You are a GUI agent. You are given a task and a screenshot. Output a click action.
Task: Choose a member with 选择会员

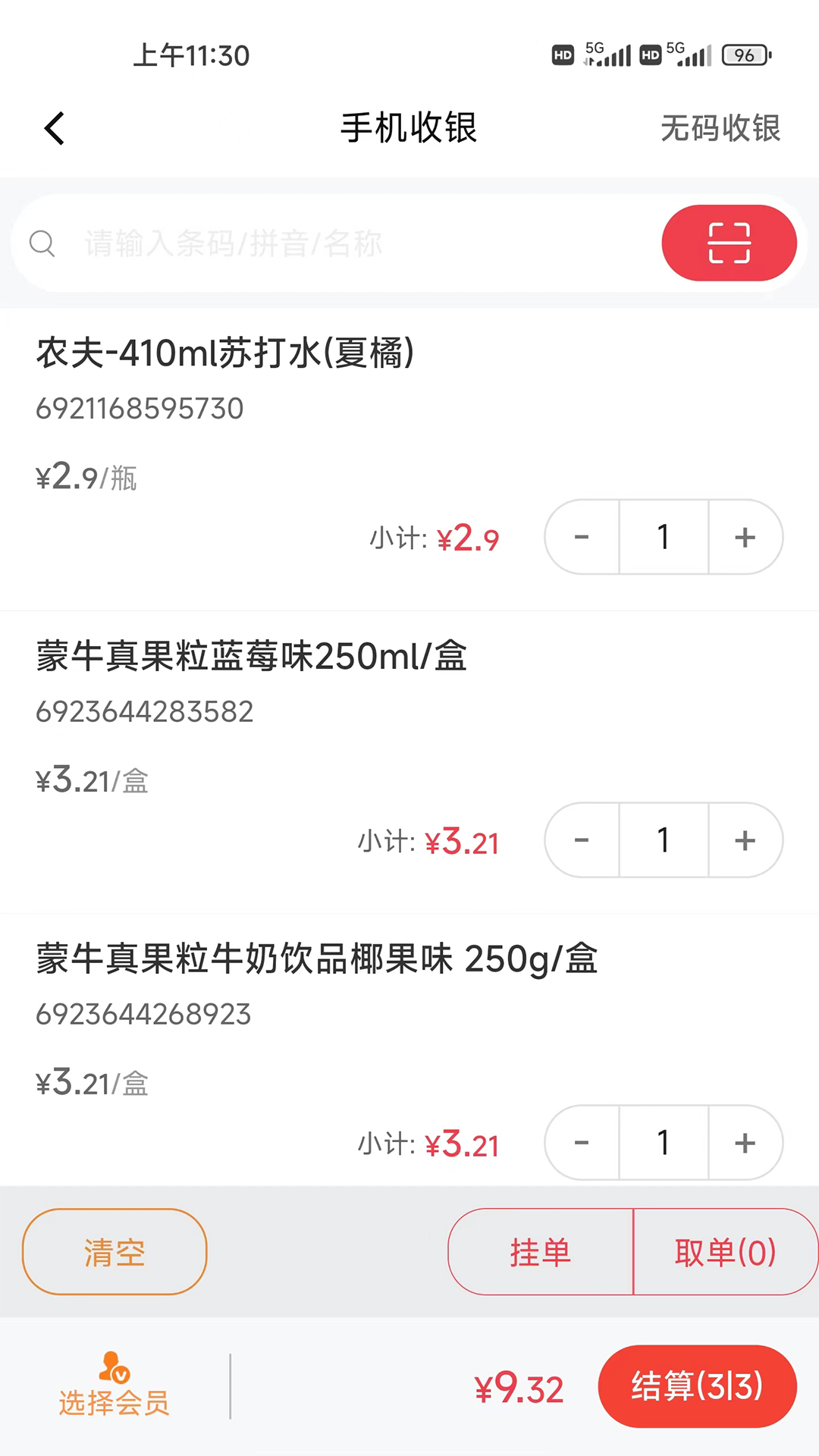coord(115,1386)
